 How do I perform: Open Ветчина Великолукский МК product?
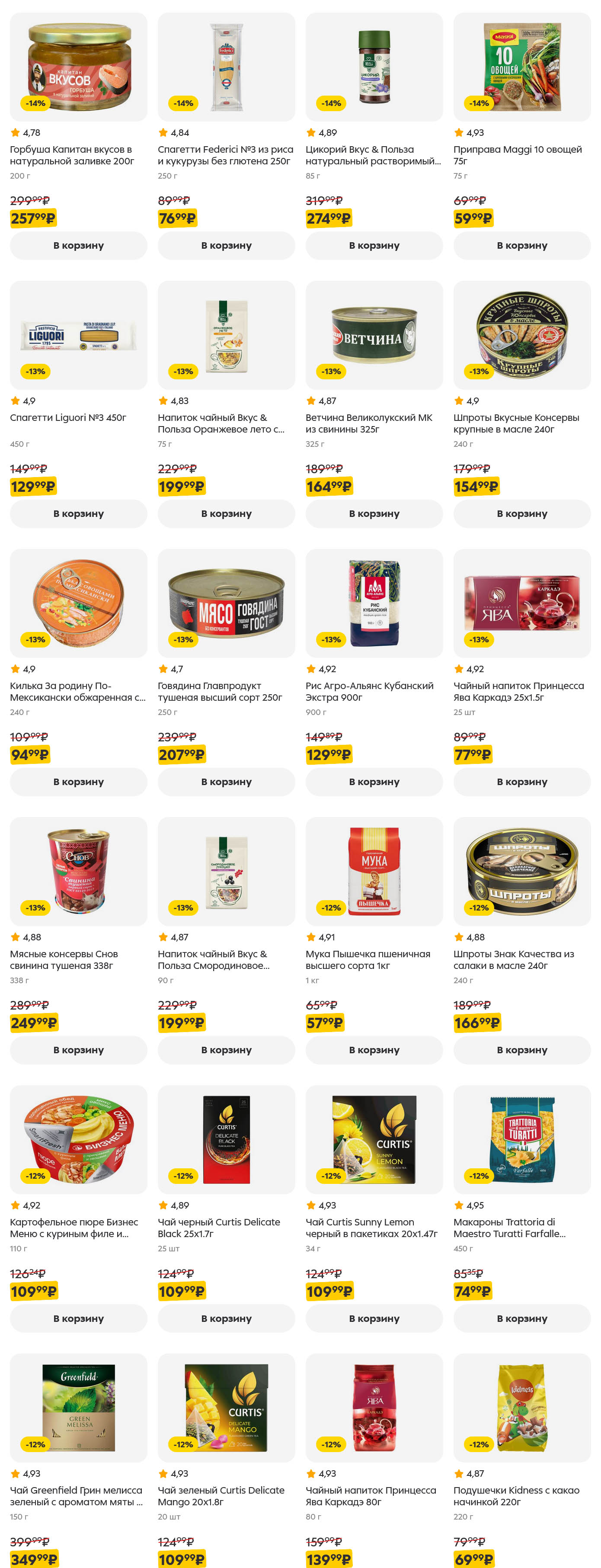pos(374,335)
